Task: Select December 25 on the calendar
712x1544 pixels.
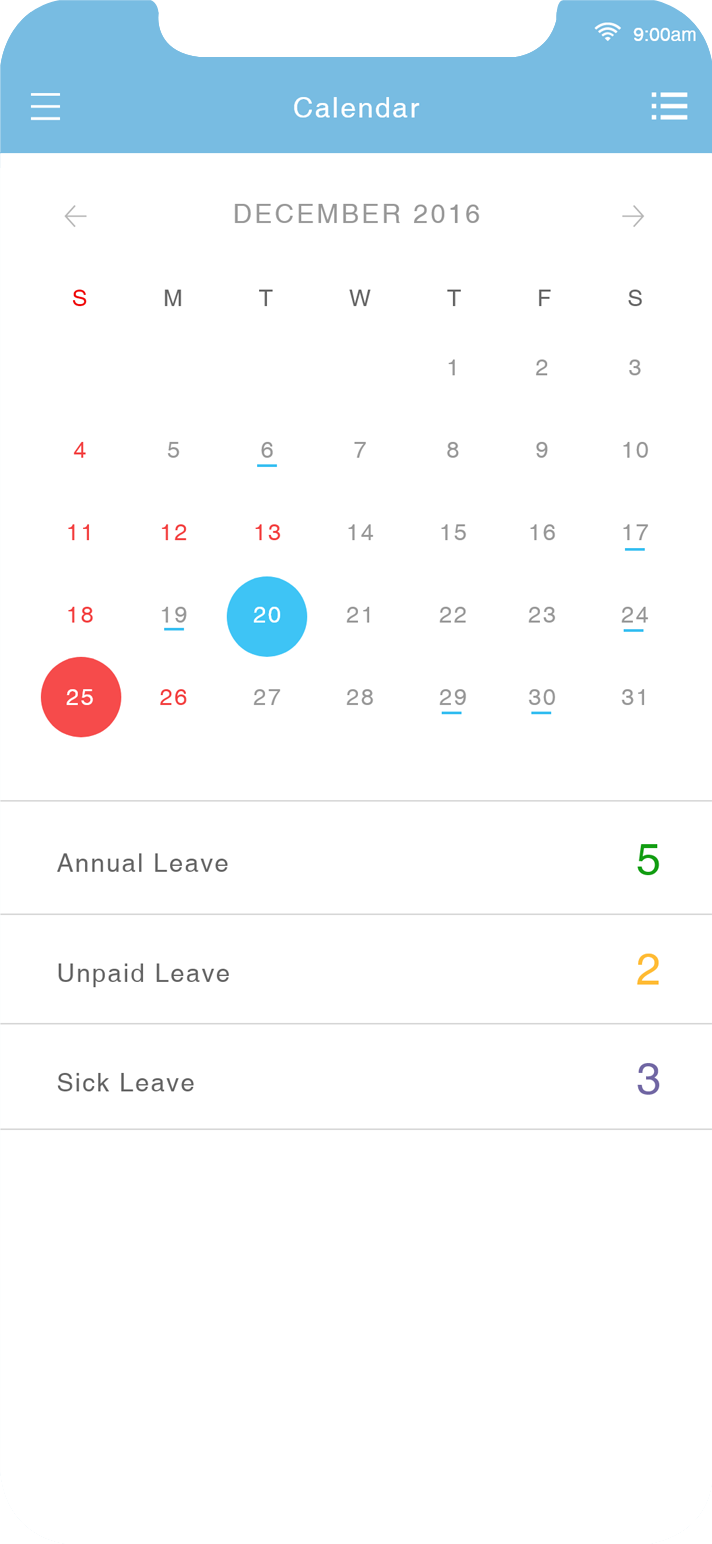Action: [81, 697]
